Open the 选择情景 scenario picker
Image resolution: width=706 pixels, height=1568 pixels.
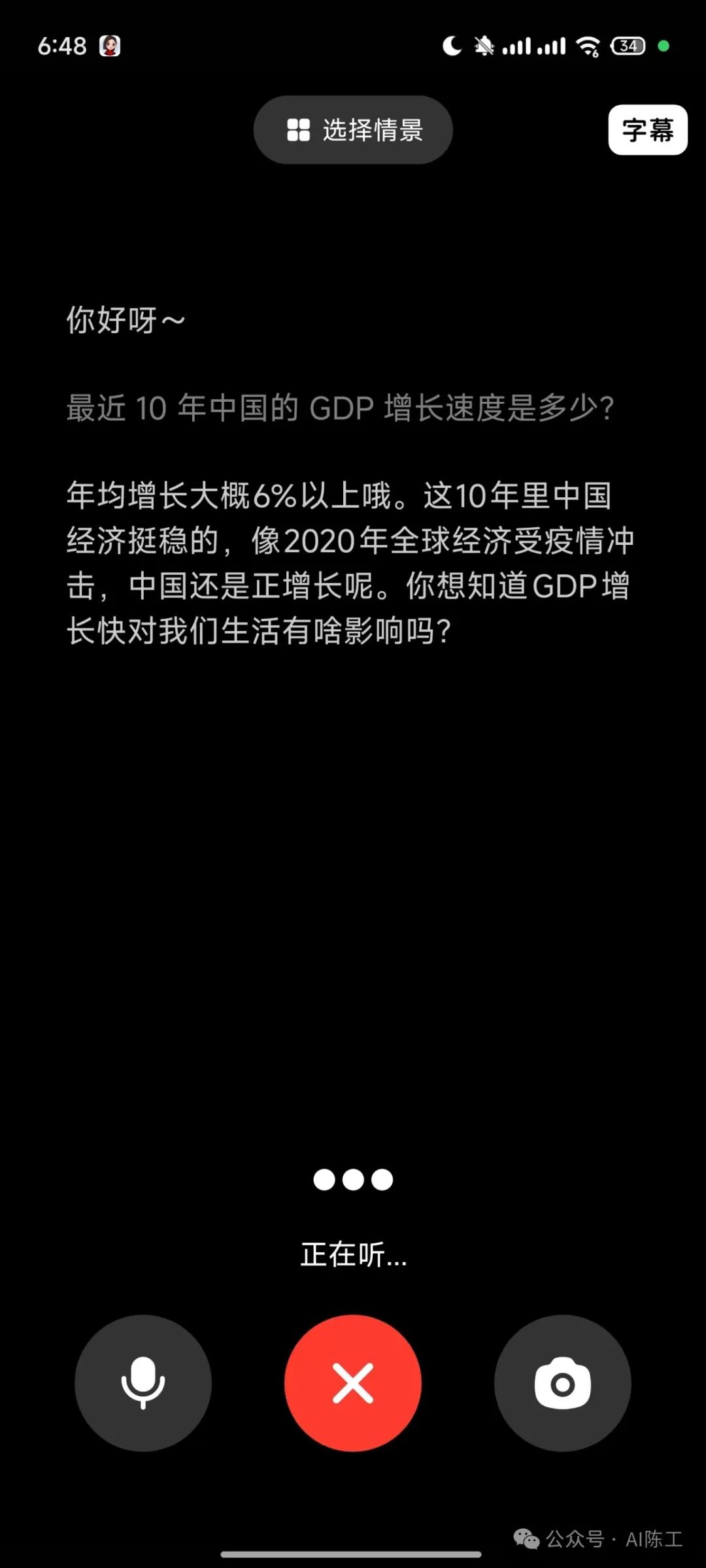point(353,130)
